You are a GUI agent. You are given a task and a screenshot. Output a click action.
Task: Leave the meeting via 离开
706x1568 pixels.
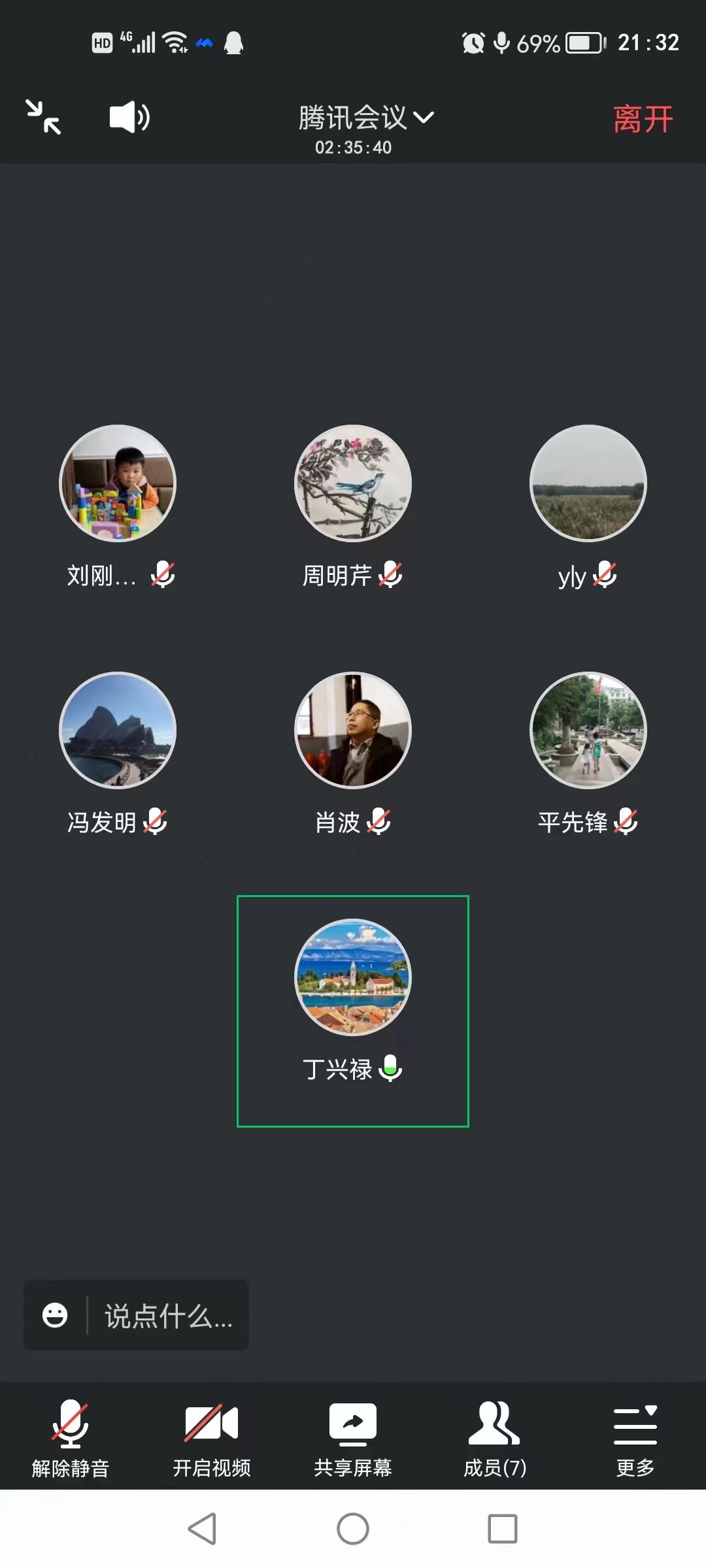643,120
